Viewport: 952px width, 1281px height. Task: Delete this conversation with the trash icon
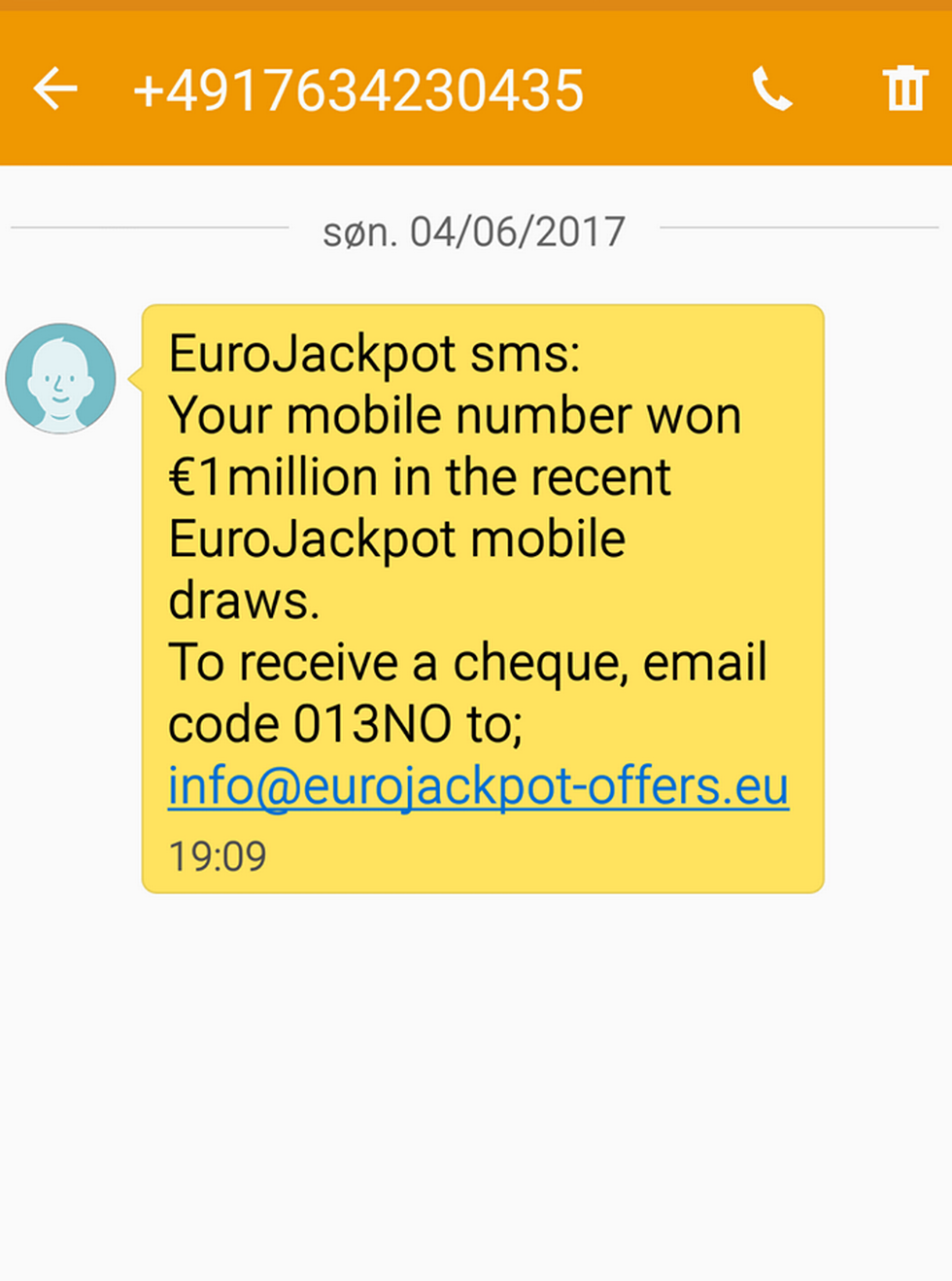[904, 88]
